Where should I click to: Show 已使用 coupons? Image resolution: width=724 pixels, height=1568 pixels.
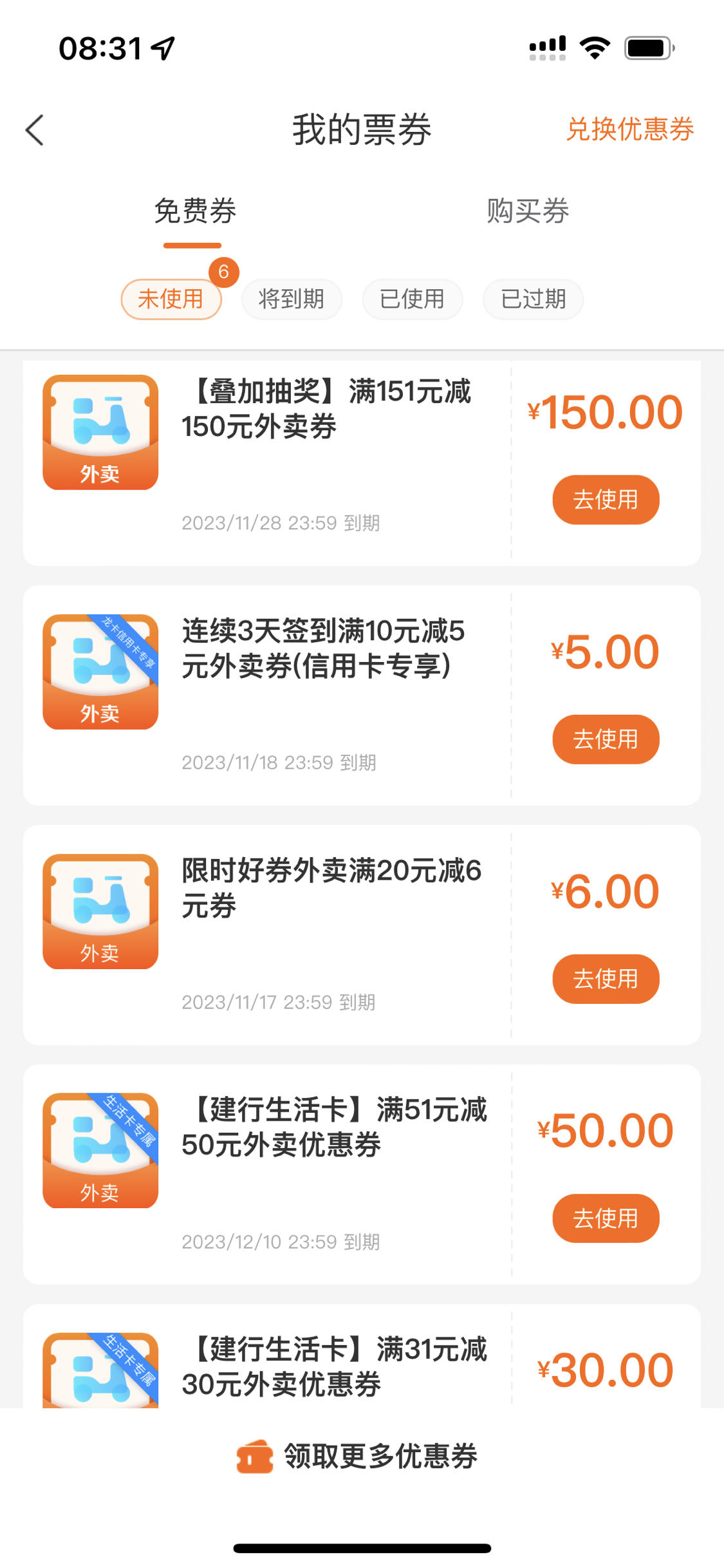point(413,299)
